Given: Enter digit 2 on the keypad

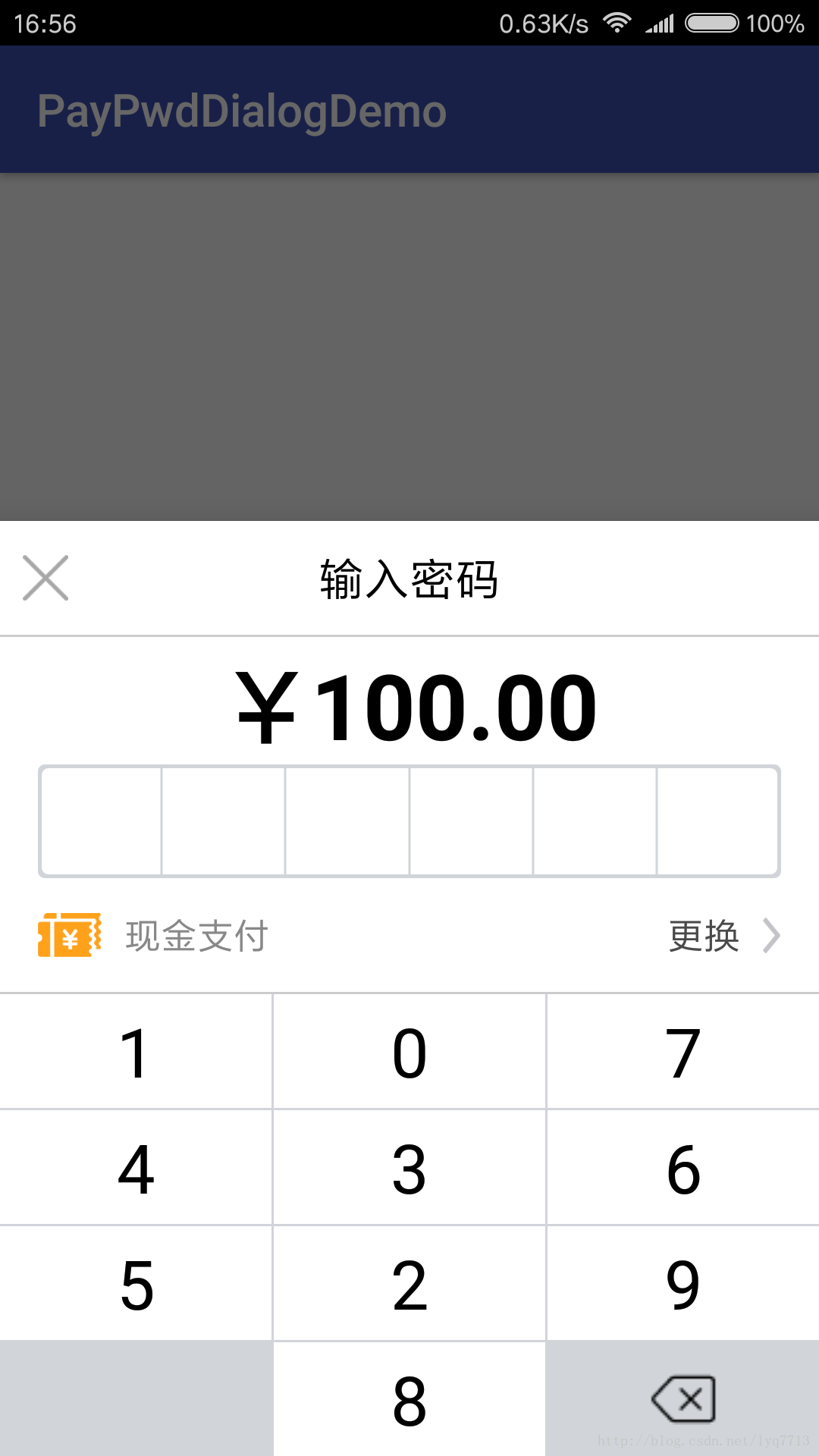Looking at the screenshot, I should tap(409, 1285).
